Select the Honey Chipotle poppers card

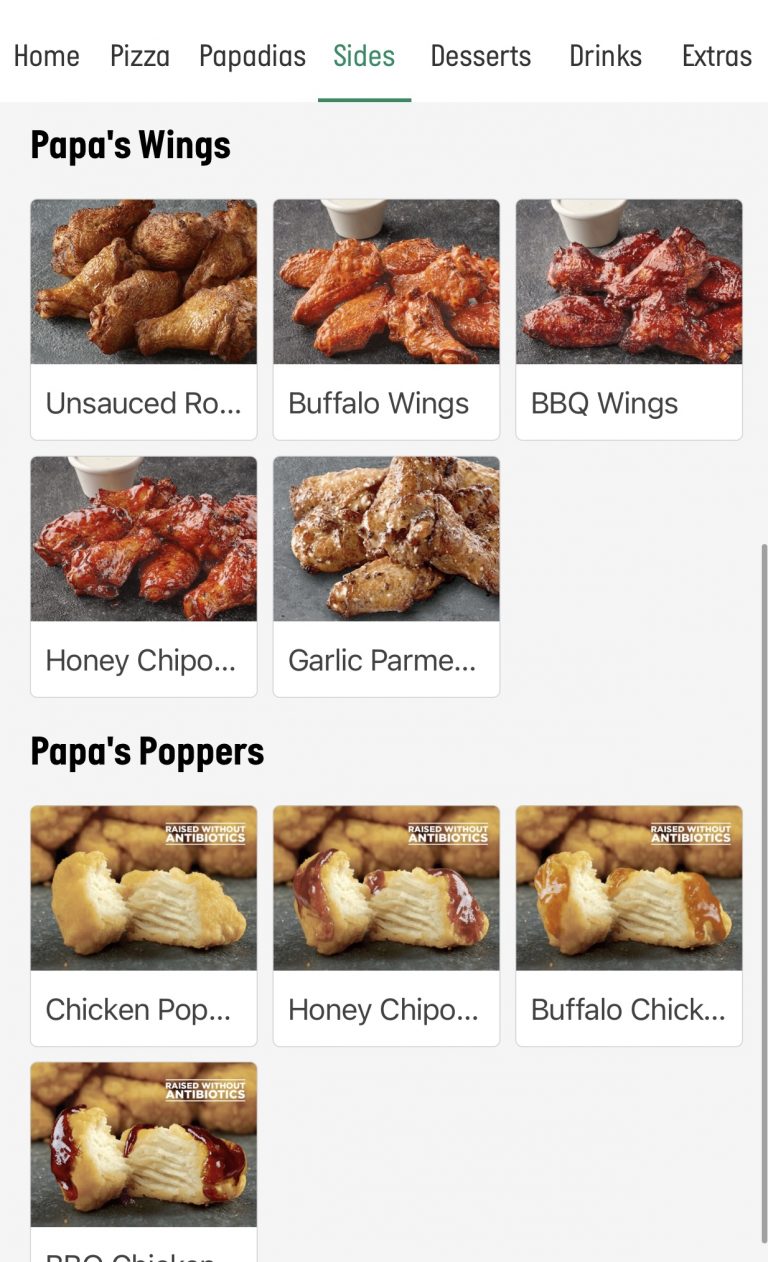coord(386,925)
